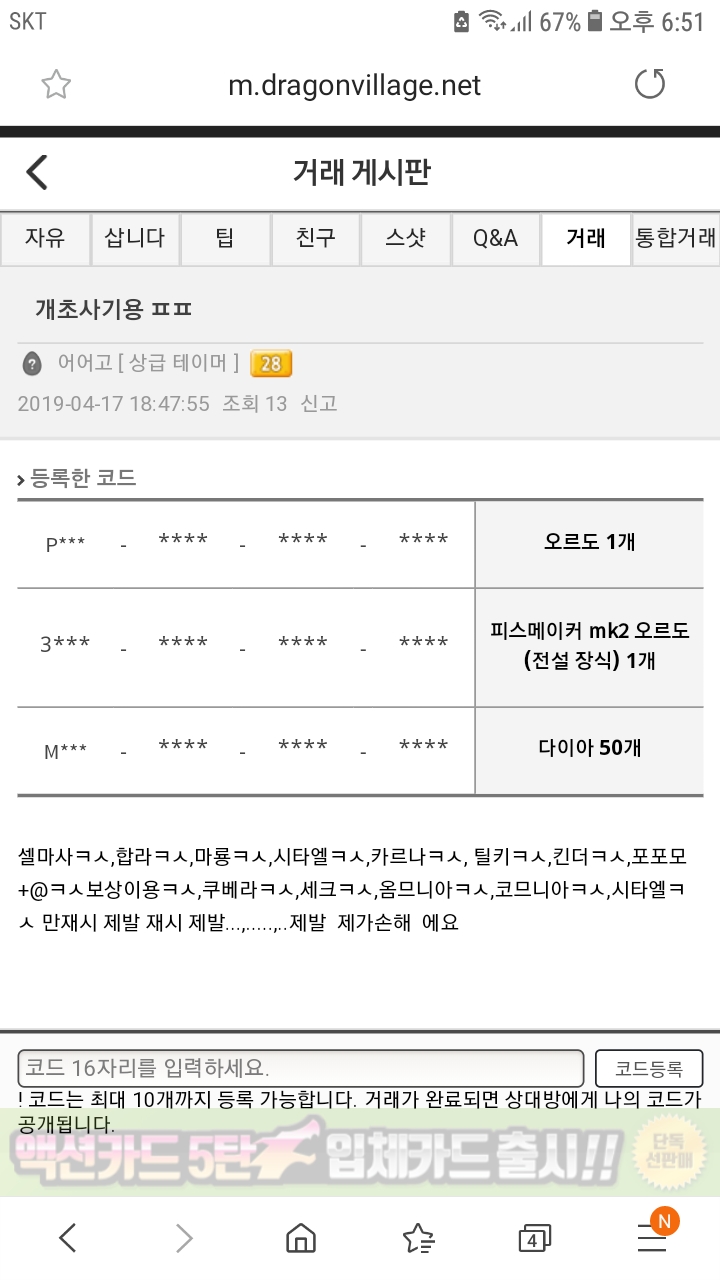This screenshot has width=720, height=1280.
Task: Open the browser bookmarks list
Action: pyautogui.click(x=418, y=1239)
